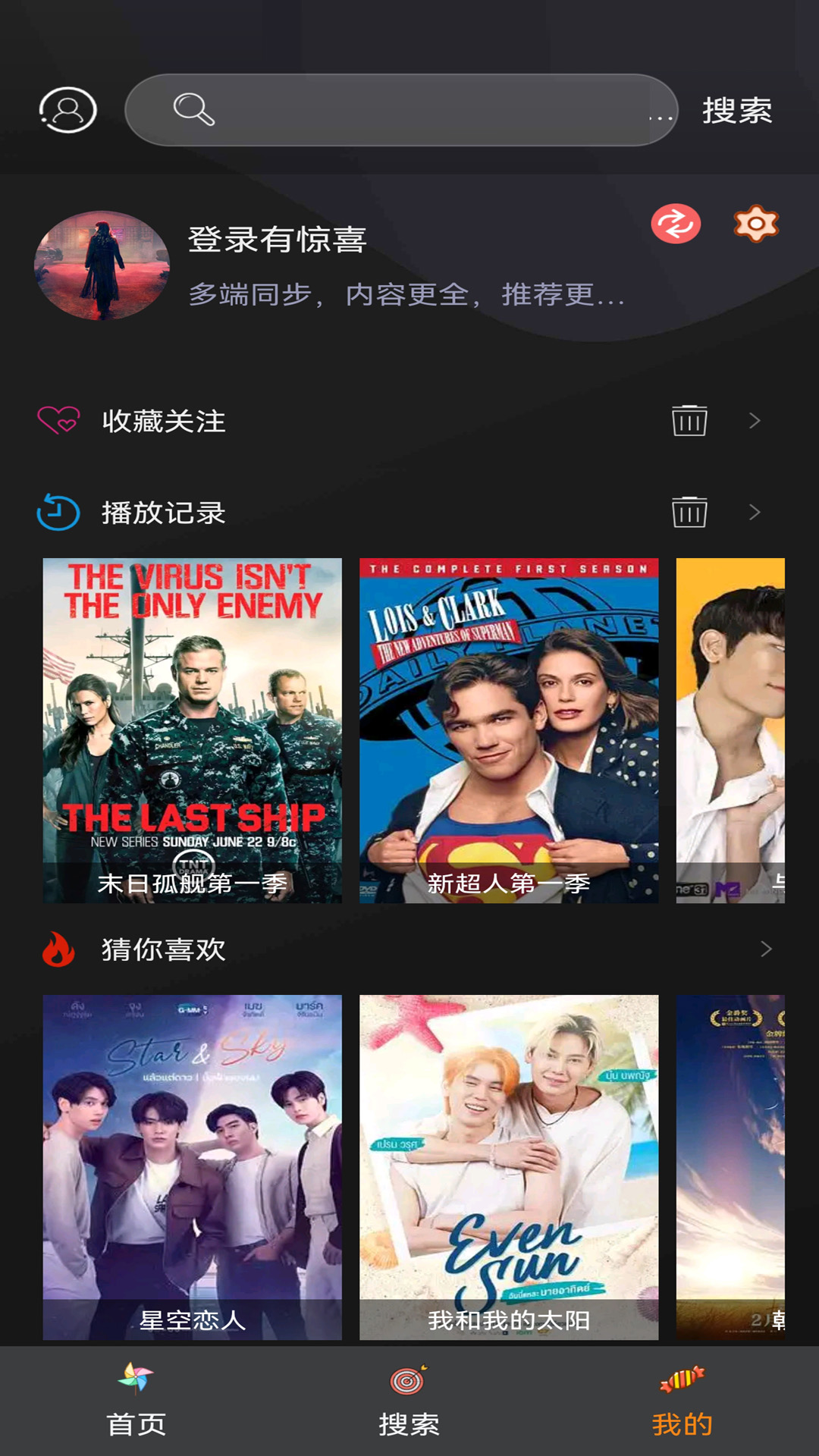Select the 我的 tab
This screenshot has height=1456, width=819.
(682, 1401)
